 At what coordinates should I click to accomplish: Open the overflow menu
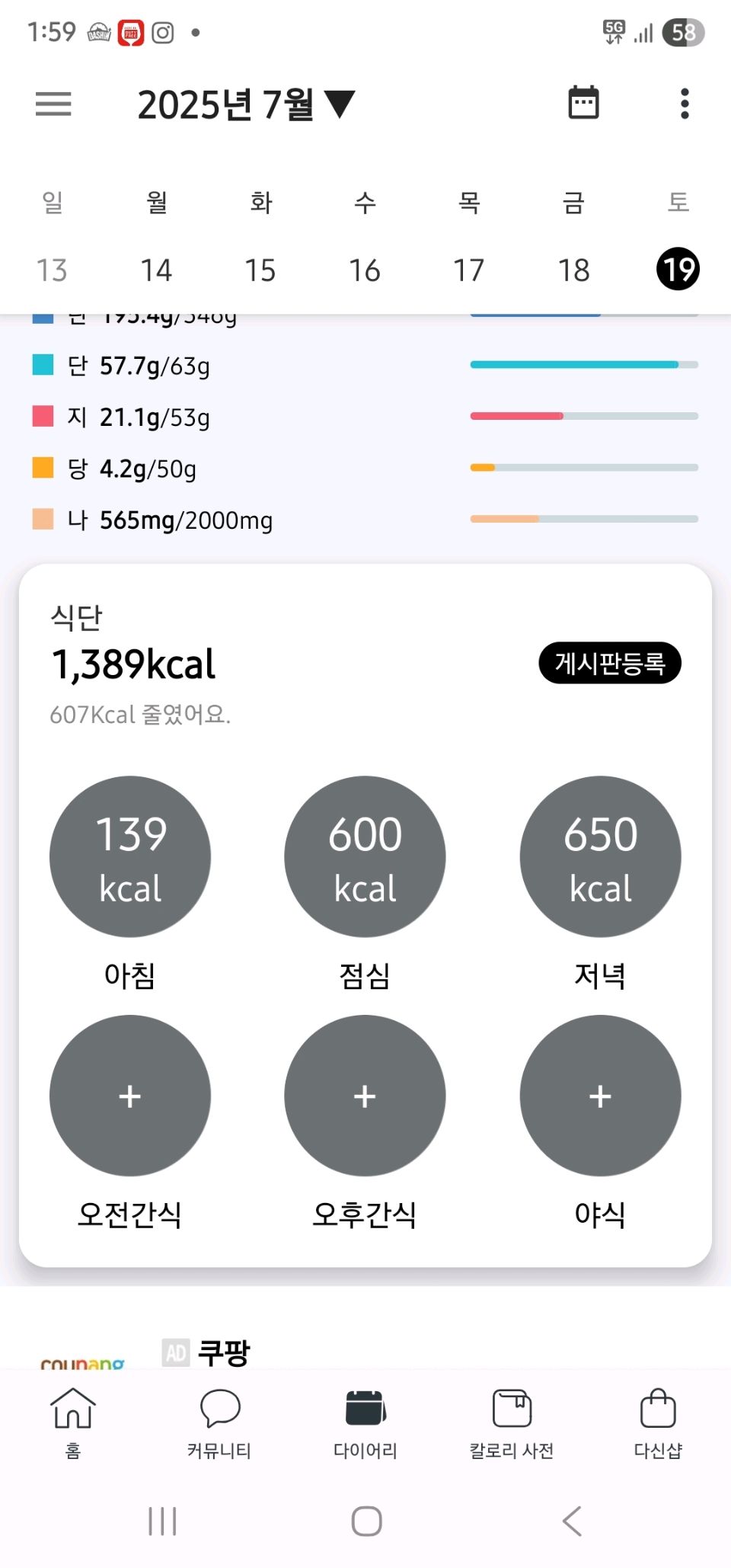(685, 104)
